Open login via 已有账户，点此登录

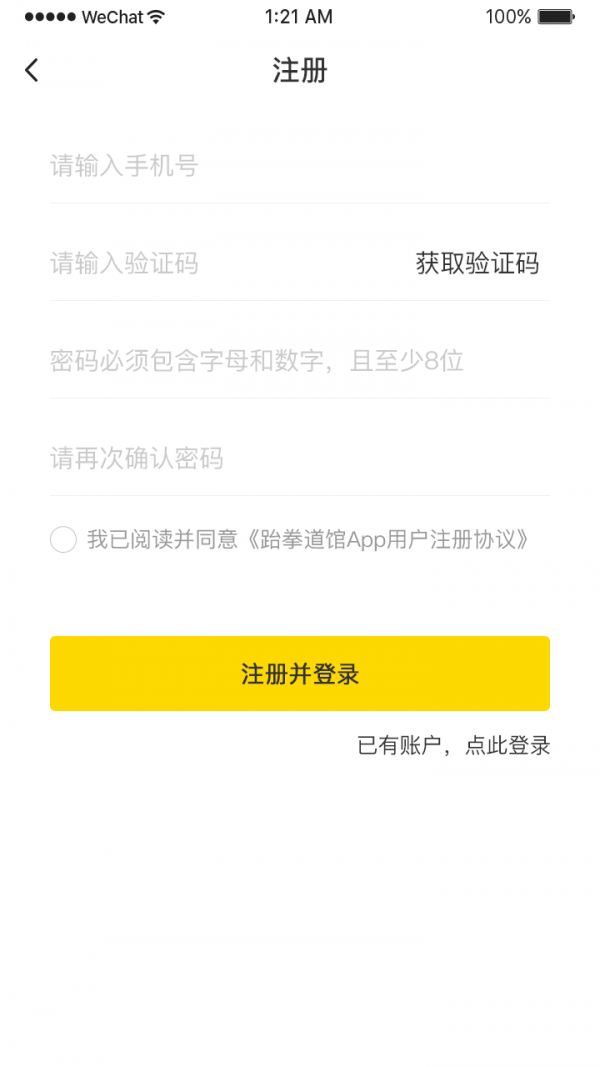click(454, 746)
